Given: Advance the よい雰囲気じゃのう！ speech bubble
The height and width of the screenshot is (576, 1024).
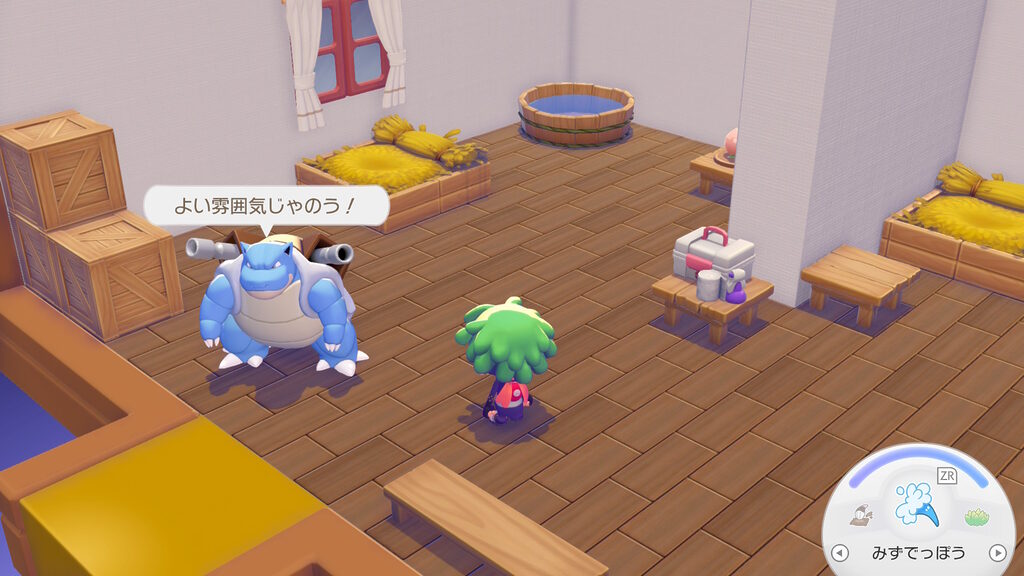Looking at the screenshot, I should point(265,206).
